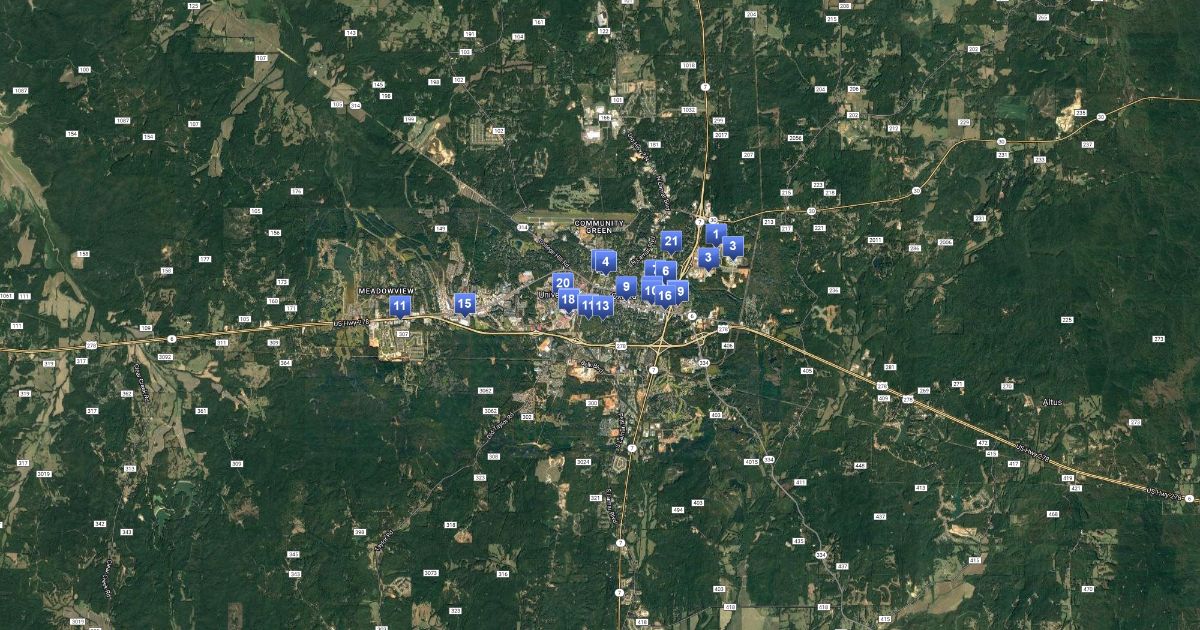
Task: Select location pin 16
Action: (x=665, y=296)
